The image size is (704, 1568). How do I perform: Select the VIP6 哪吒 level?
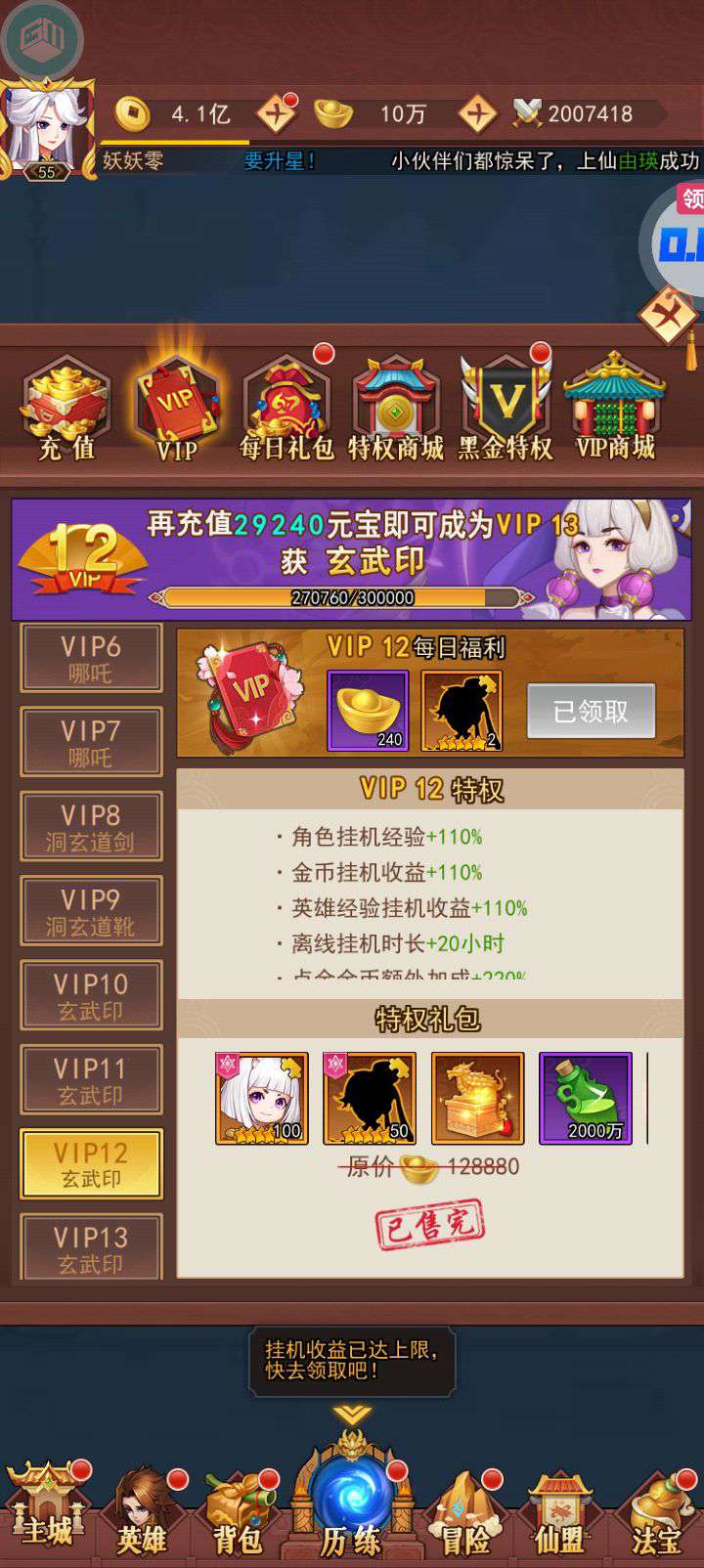[x=91, y=659]
